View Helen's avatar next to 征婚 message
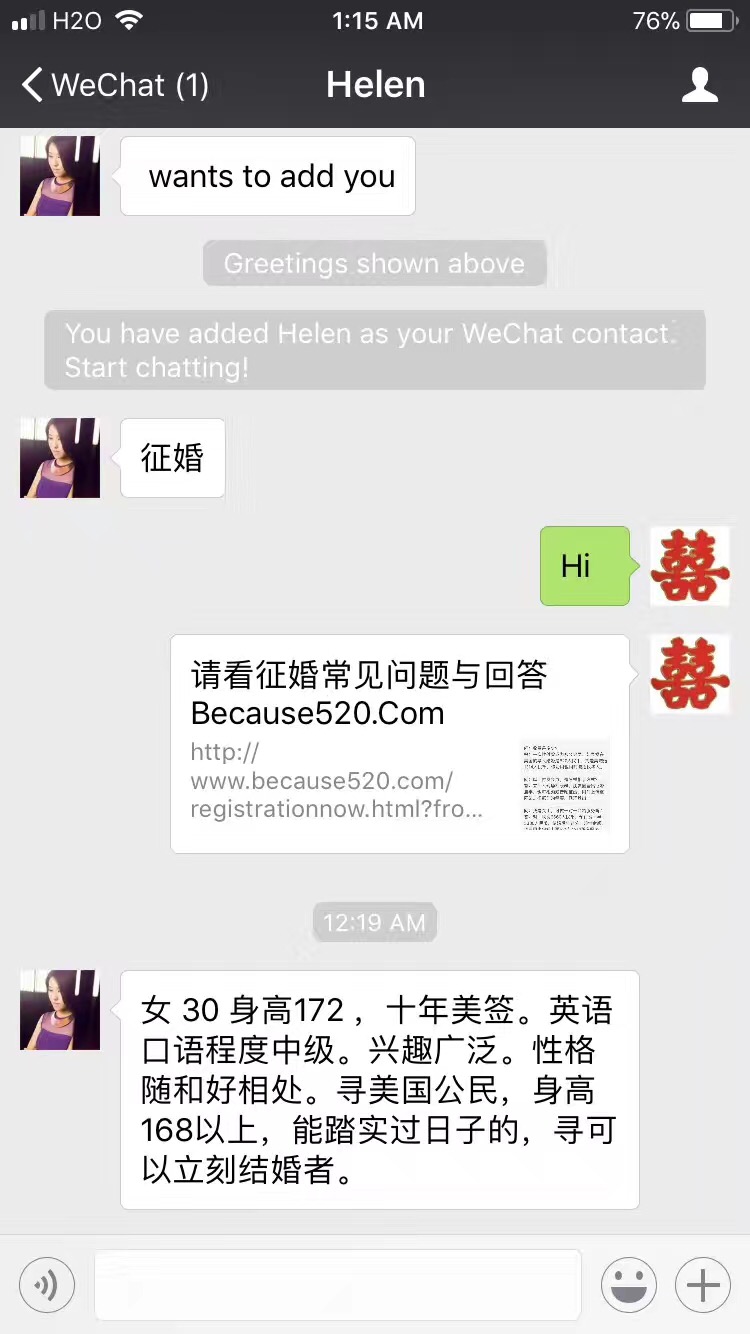This screenshot has height=1334, width=750. [60, 458]
